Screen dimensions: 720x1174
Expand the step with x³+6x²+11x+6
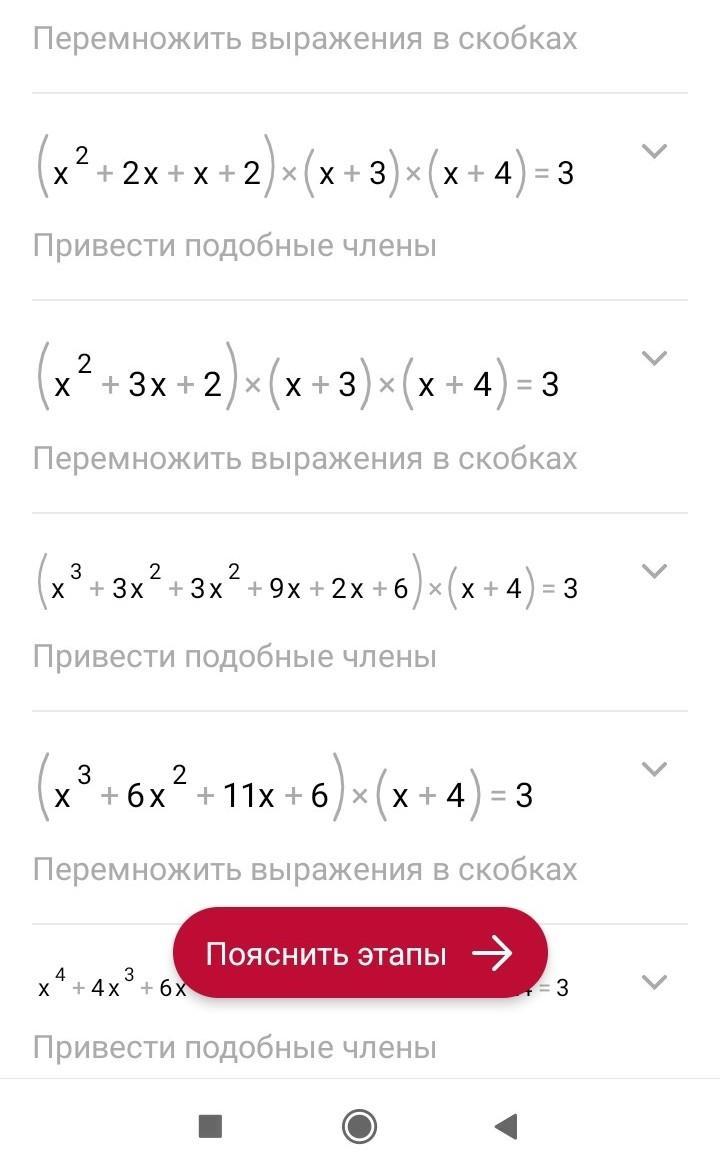click(x=654, y=769)
